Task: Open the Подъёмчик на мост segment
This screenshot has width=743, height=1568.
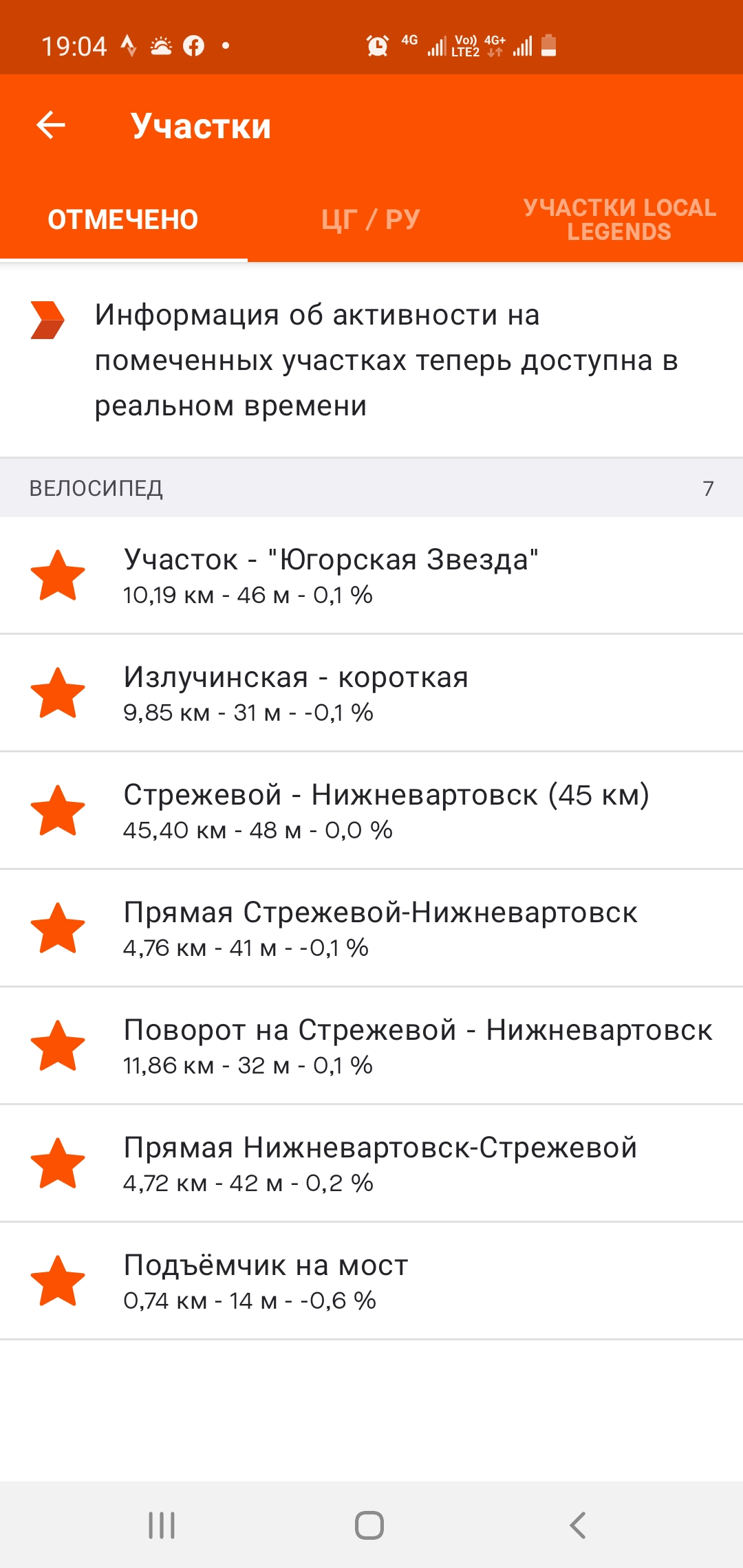Action: [371, 1281]
